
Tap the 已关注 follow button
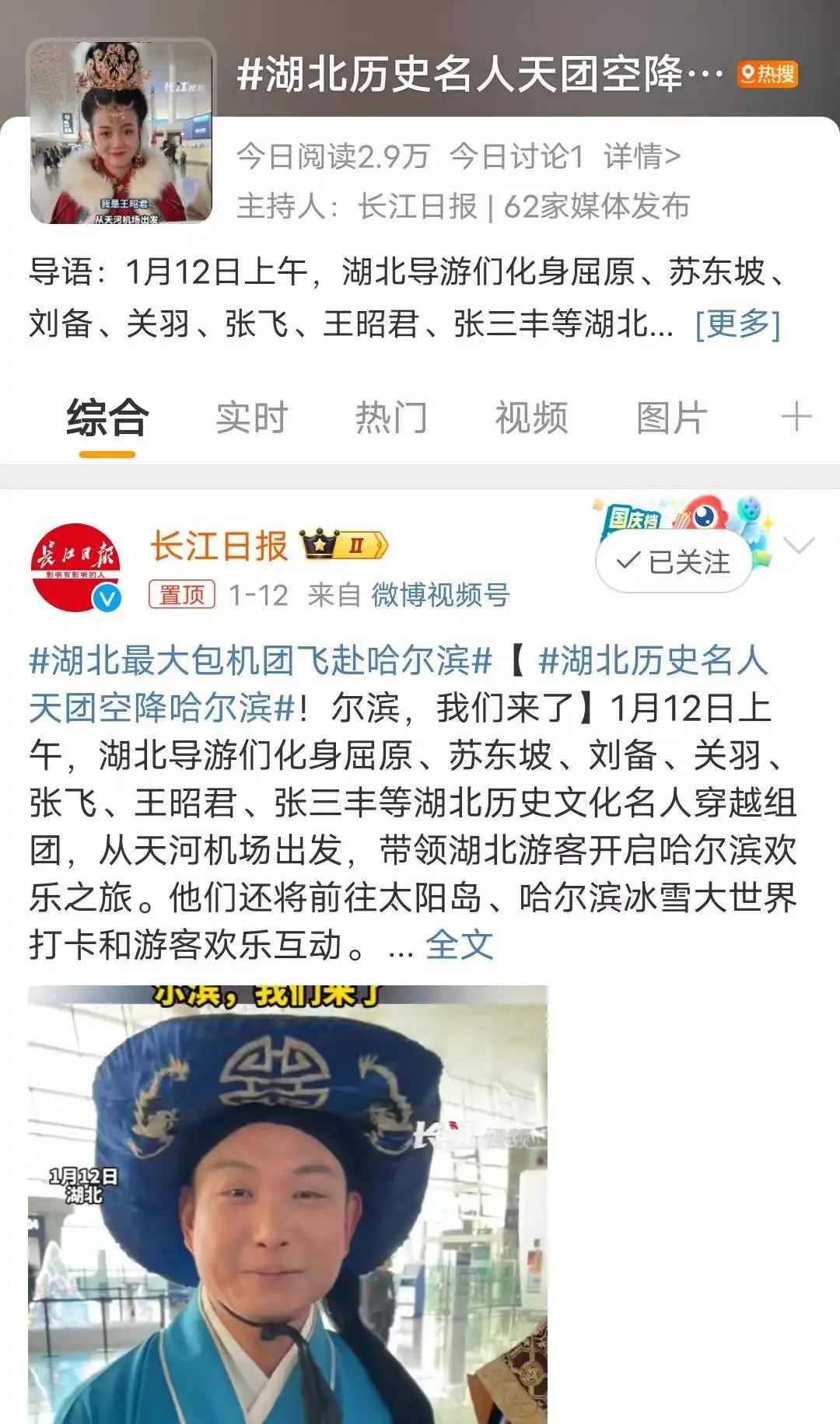click(674, 562)
